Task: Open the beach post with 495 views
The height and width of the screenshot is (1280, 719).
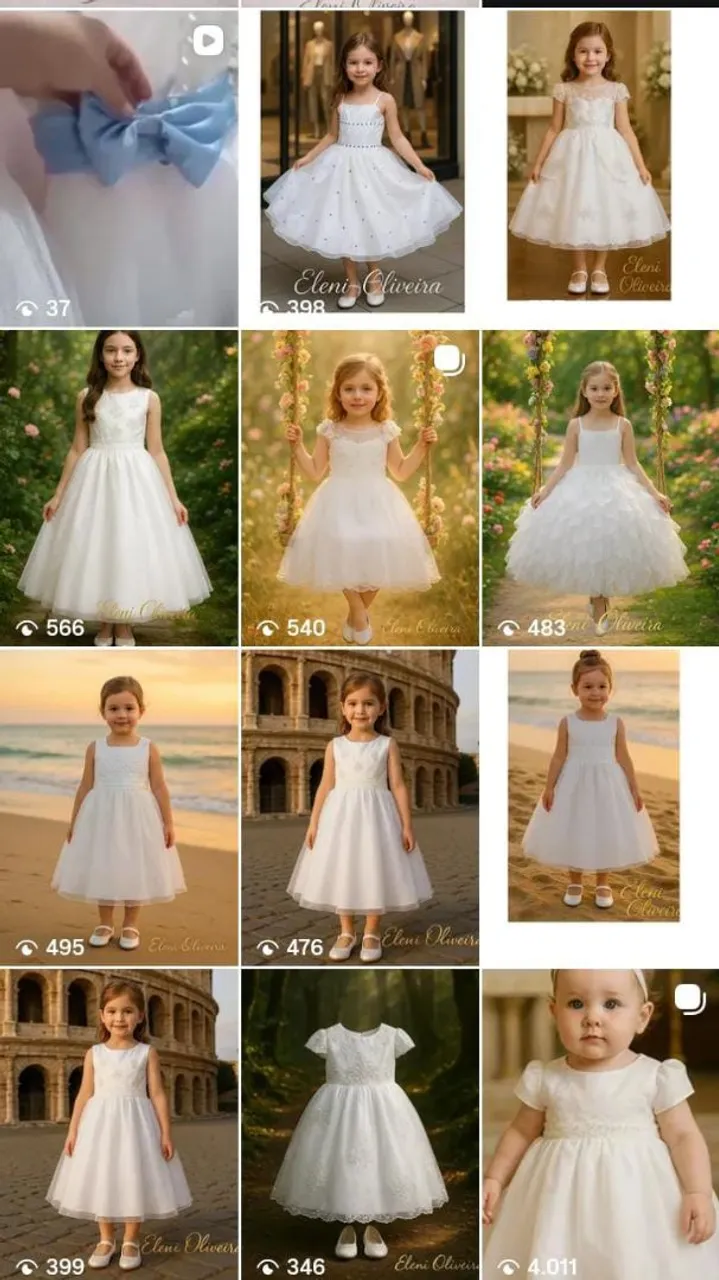Action: coord(118,807)
